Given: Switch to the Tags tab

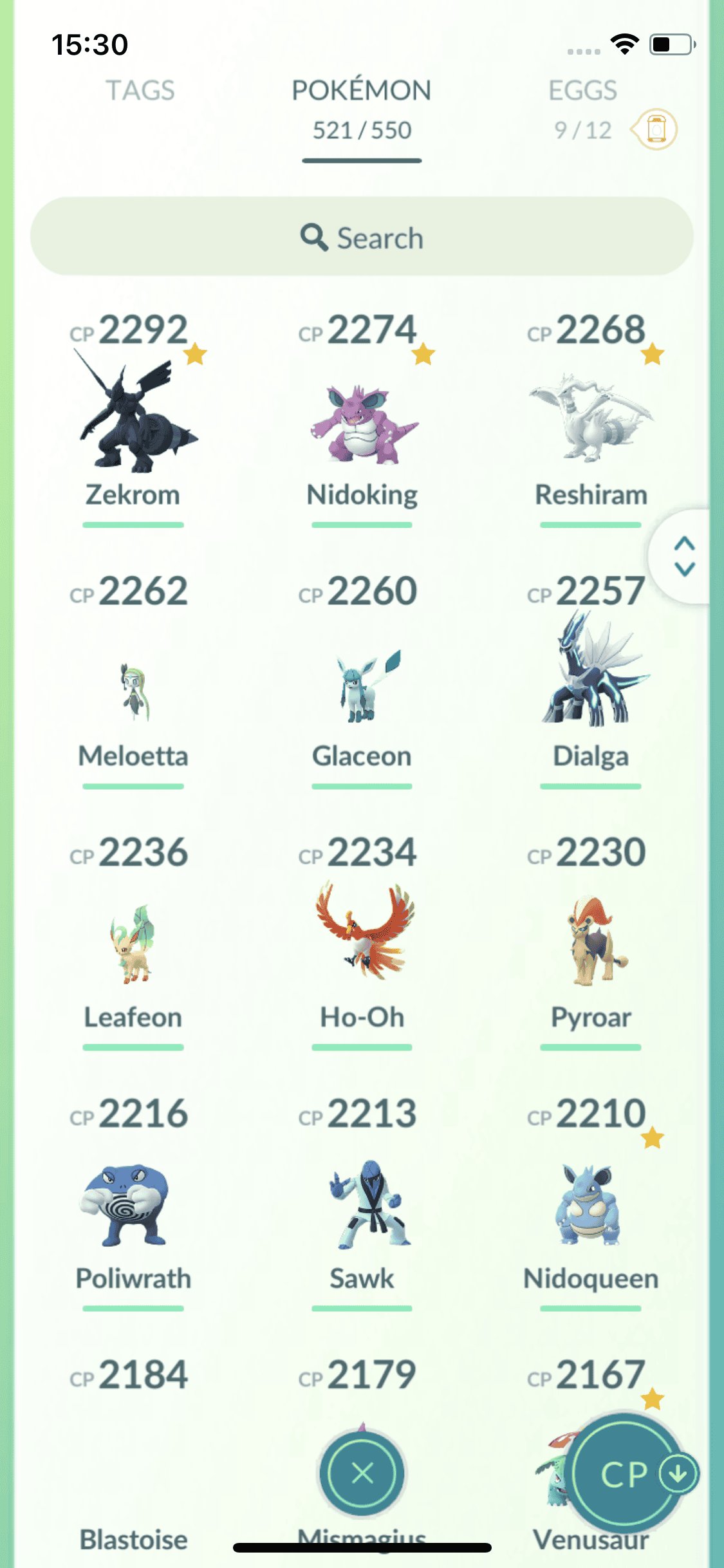Looking at the screenshot, I should coord(140,91).
